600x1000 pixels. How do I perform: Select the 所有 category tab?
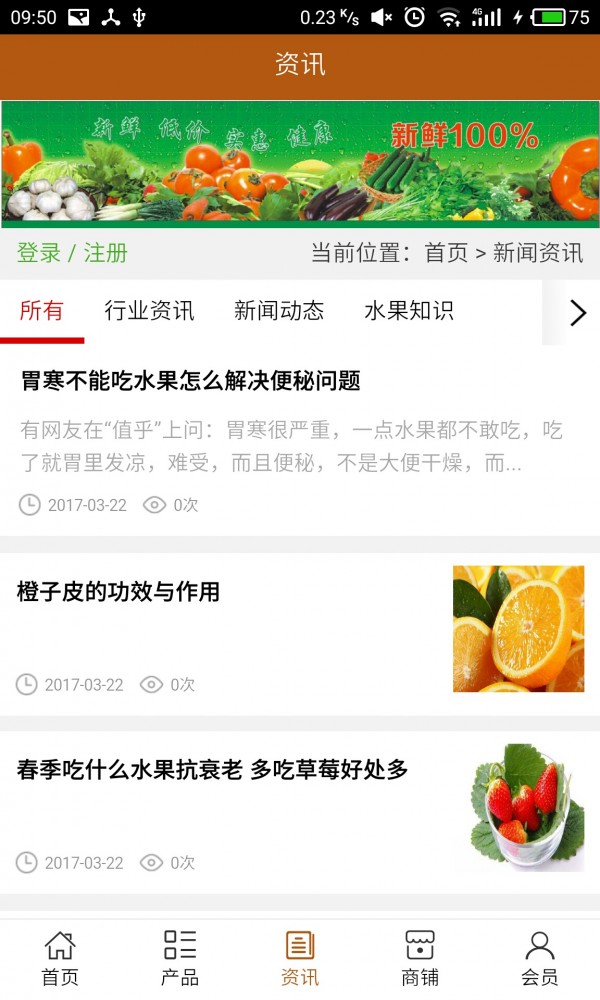(x=41, y=311)
